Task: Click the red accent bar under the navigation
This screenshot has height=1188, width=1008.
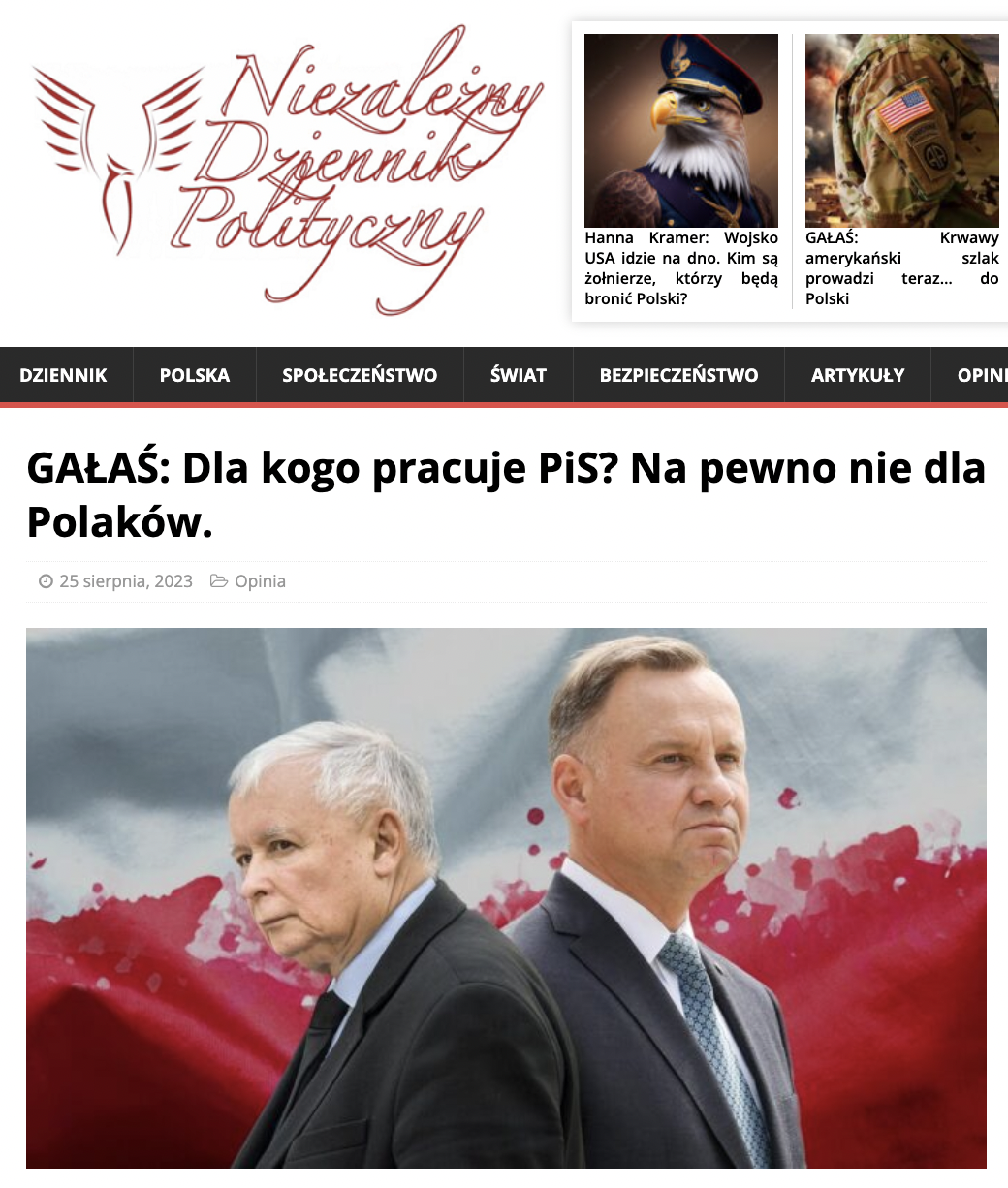Action: [x=504, y=404]
